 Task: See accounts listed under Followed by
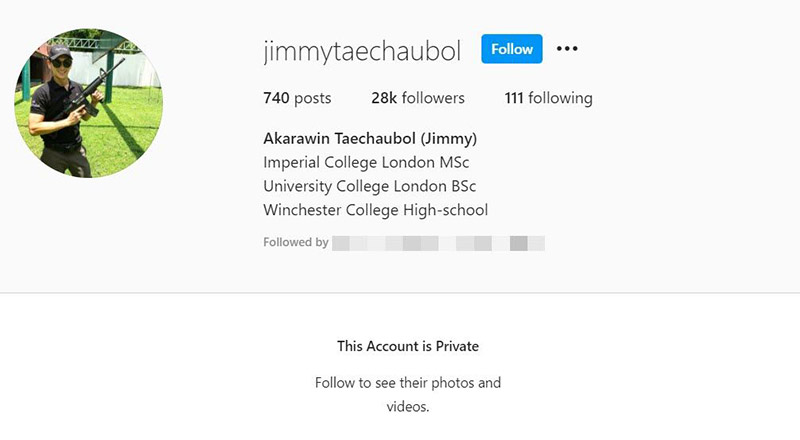pyautogui.click(x=438, y=242)
